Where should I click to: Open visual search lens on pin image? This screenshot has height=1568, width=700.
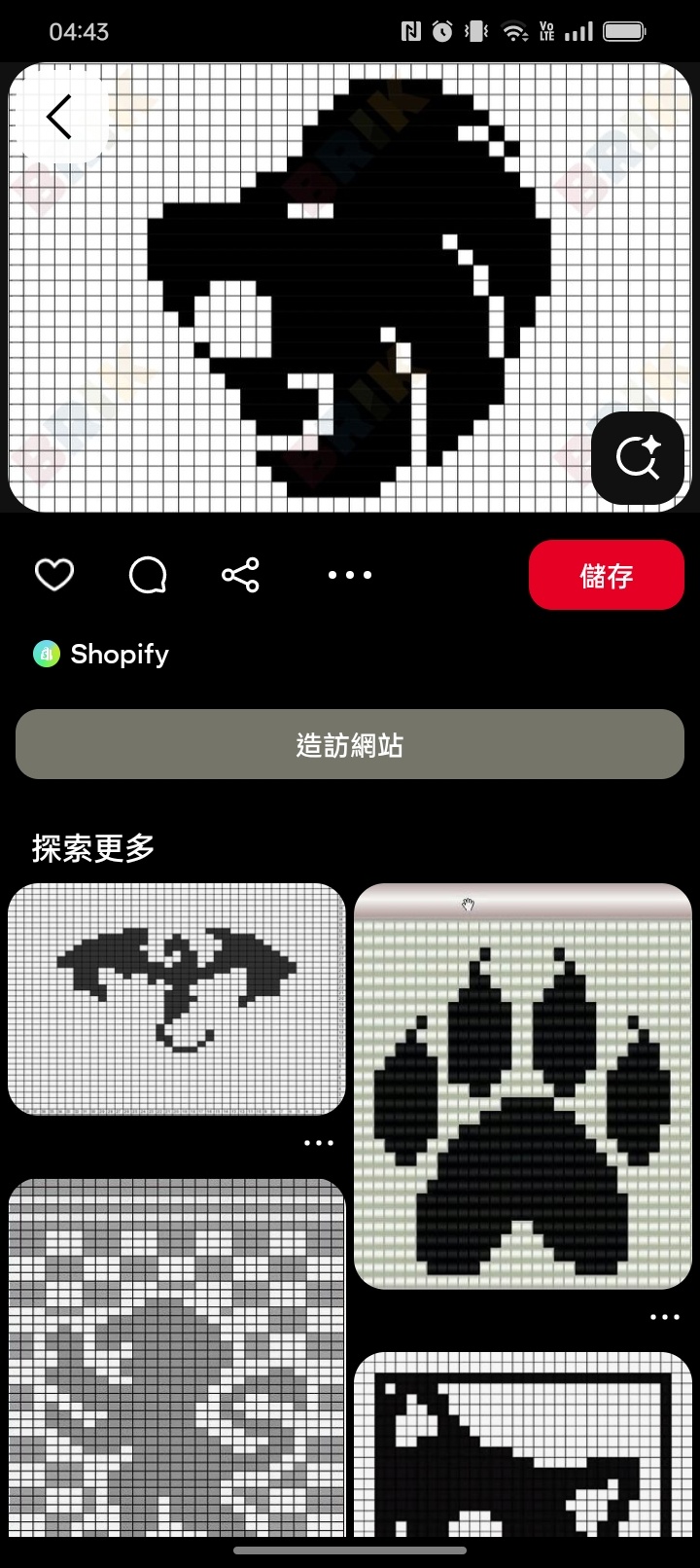(638, 457)
